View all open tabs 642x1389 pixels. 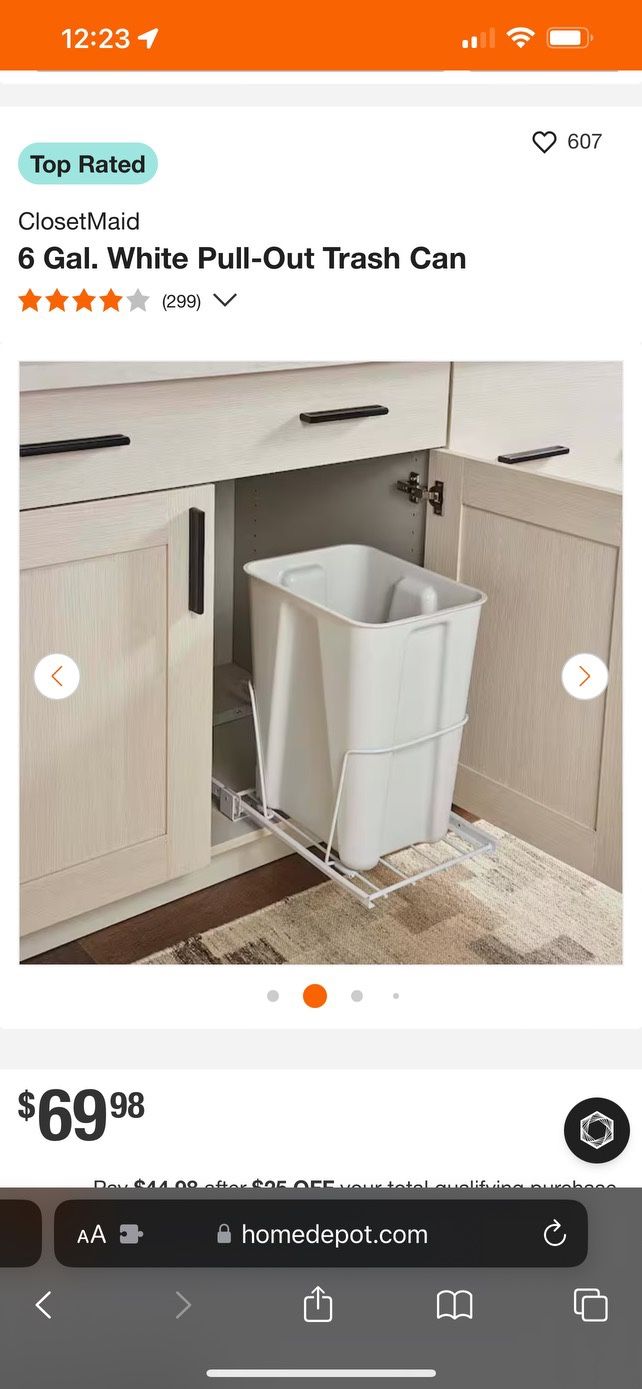(590, 1305)
